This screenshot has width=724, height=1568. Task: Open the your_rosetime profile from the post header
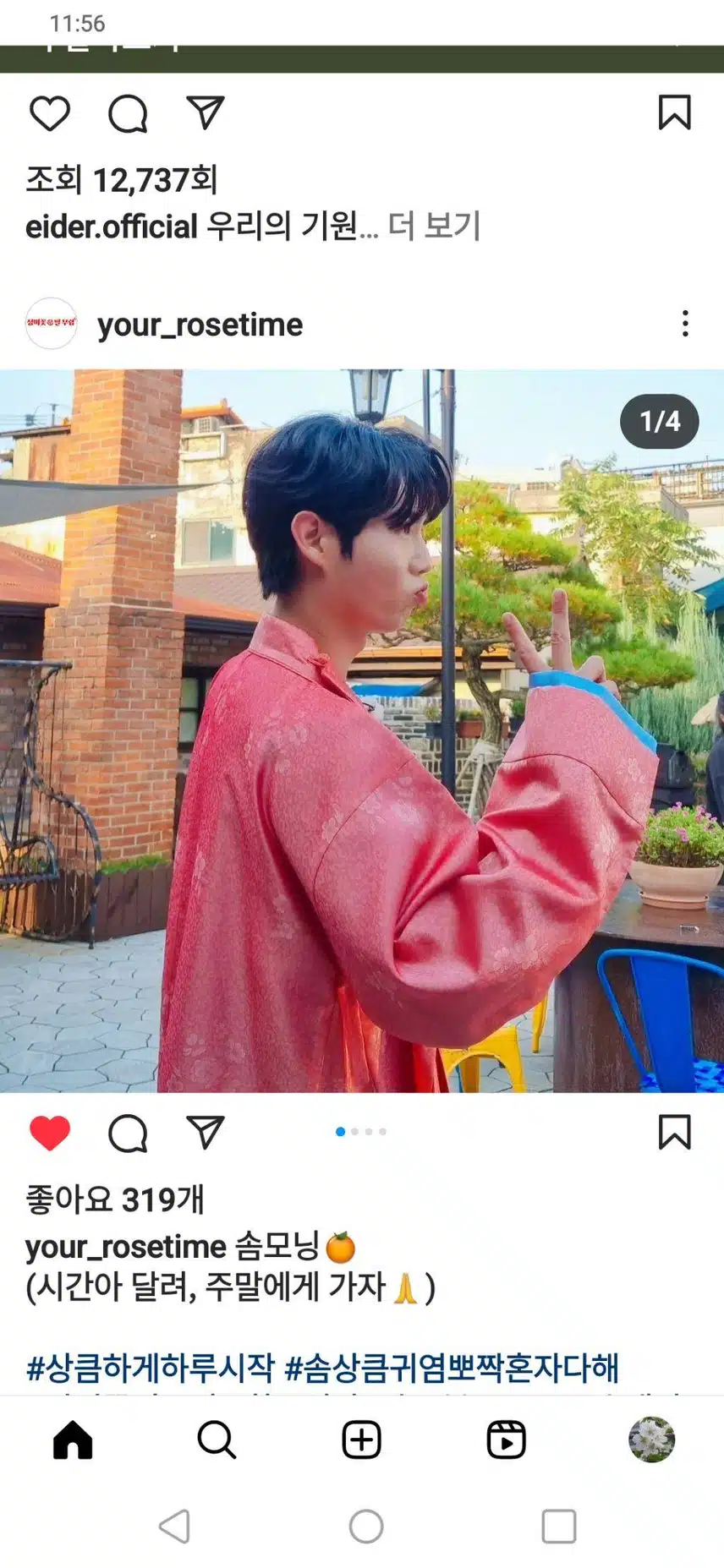[x=200, y=325]
